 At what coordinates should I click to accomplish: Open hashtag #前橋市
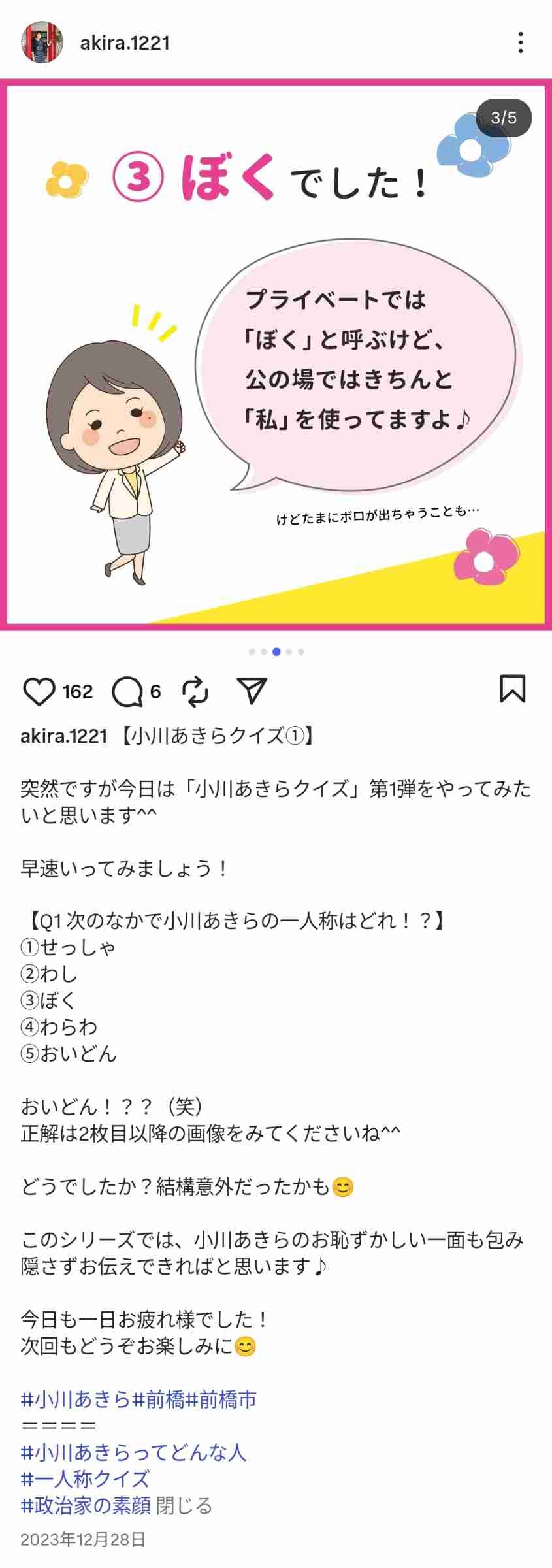[221, 1400]
